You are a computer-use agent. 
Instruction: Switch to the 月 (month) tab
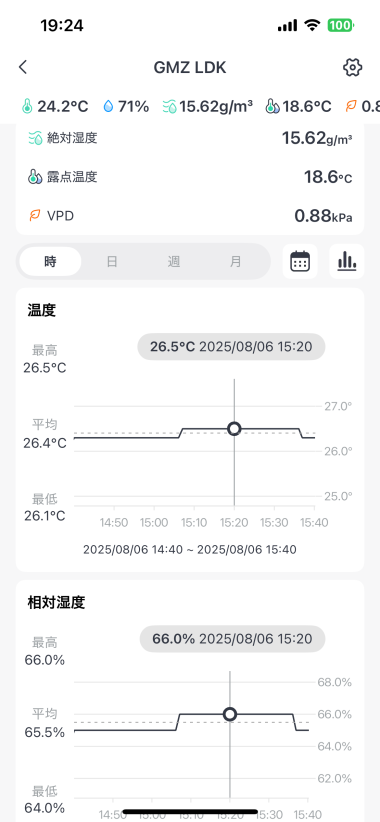tap(236, 261)
